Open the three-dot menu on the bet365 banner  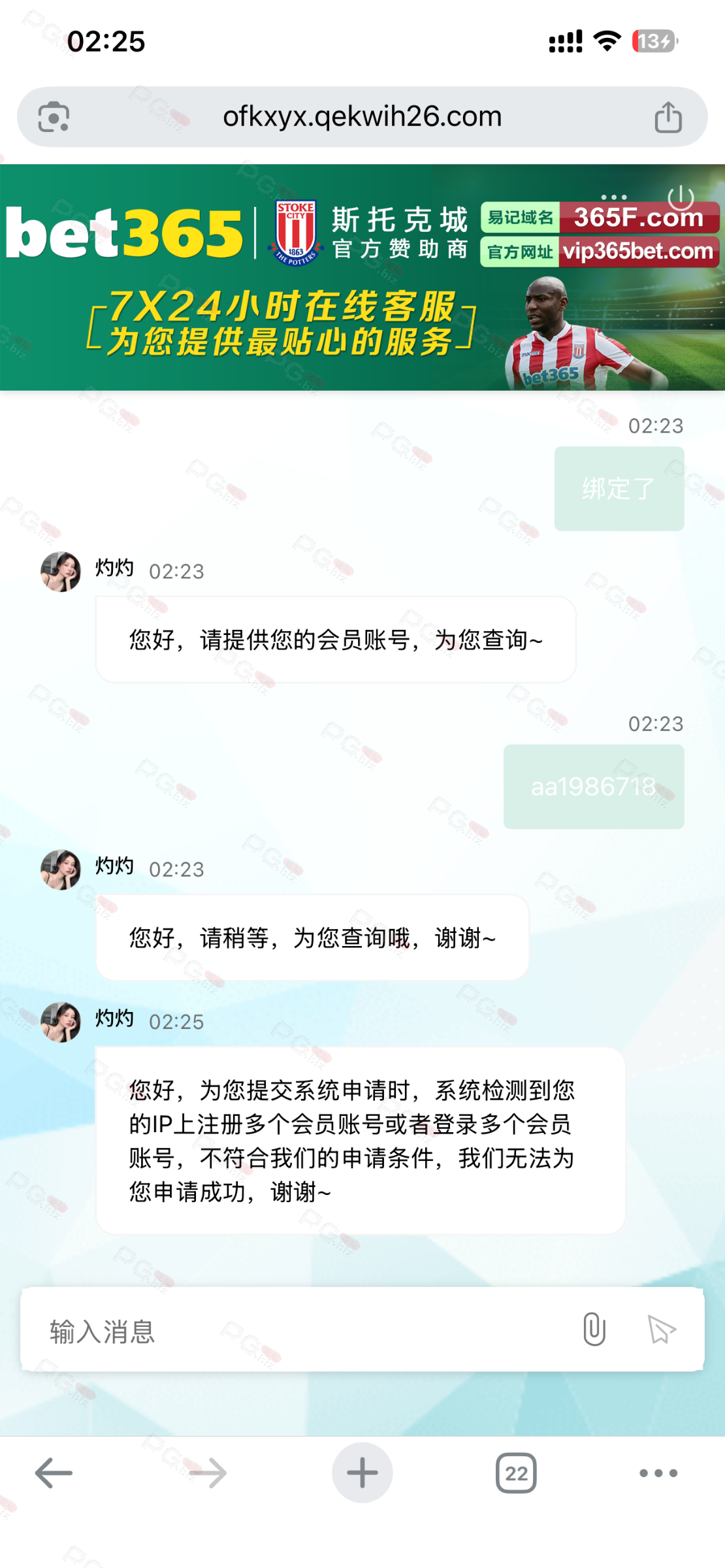click(x=613, y=197)
